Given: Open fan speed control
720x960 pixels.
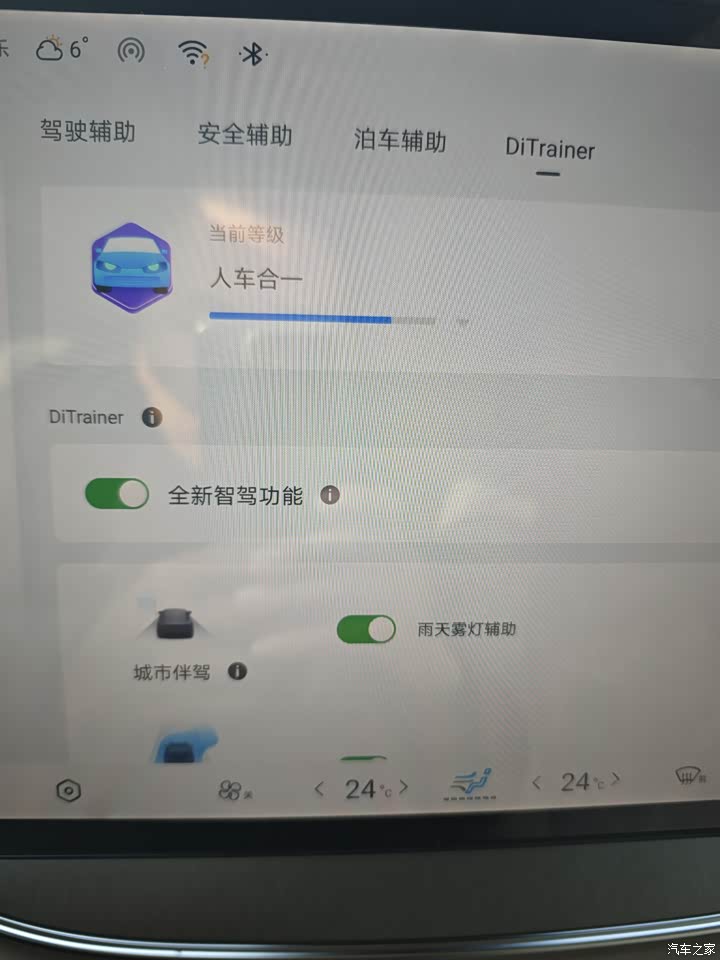Looking at the screenshot, I should (232, 791).
